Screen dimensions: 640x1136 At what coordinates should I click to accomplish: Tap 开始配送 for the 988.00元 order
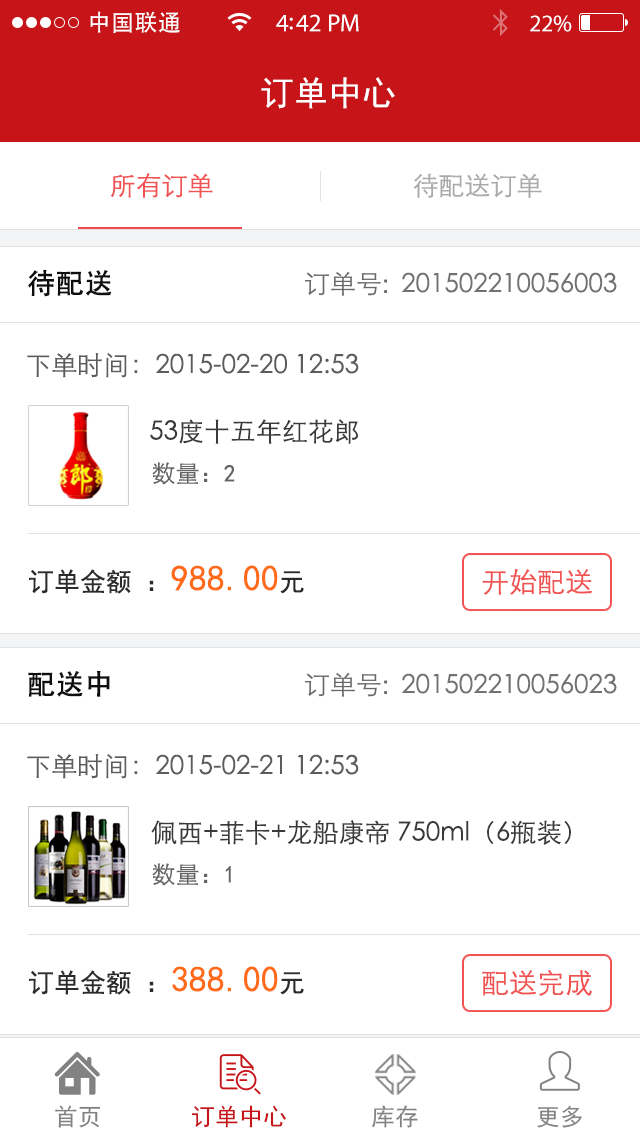[x=537, y=582]
